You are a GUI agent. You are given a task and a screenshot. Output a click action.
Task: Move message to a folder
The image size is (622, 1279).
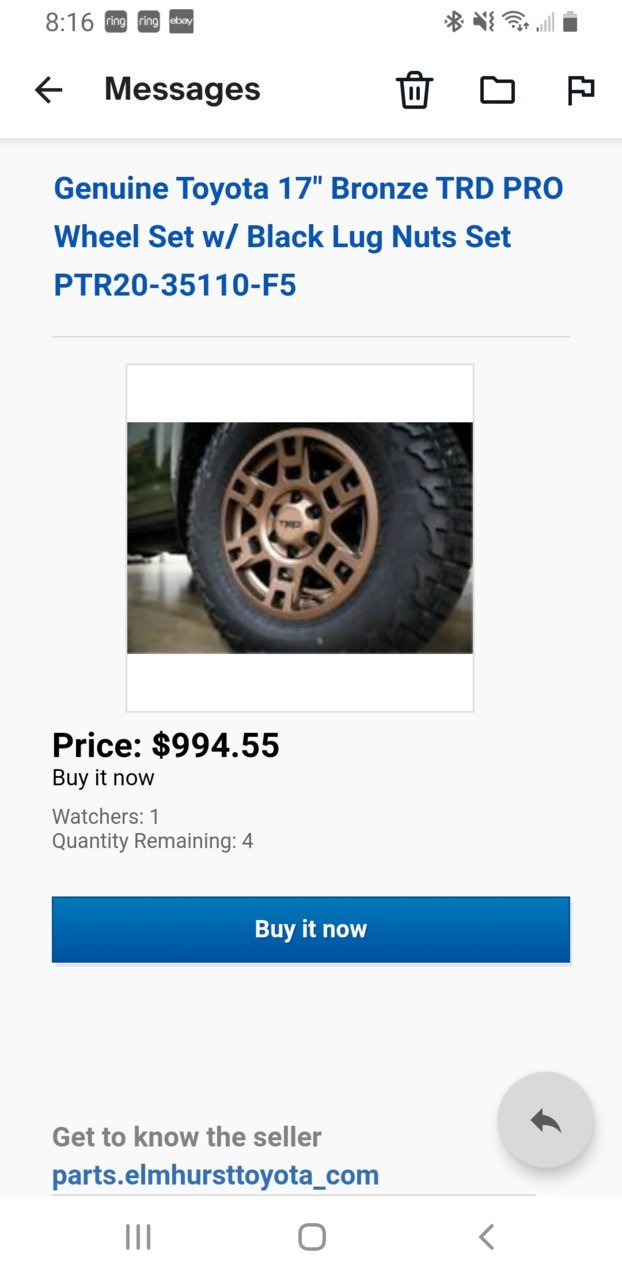point(497,90)
